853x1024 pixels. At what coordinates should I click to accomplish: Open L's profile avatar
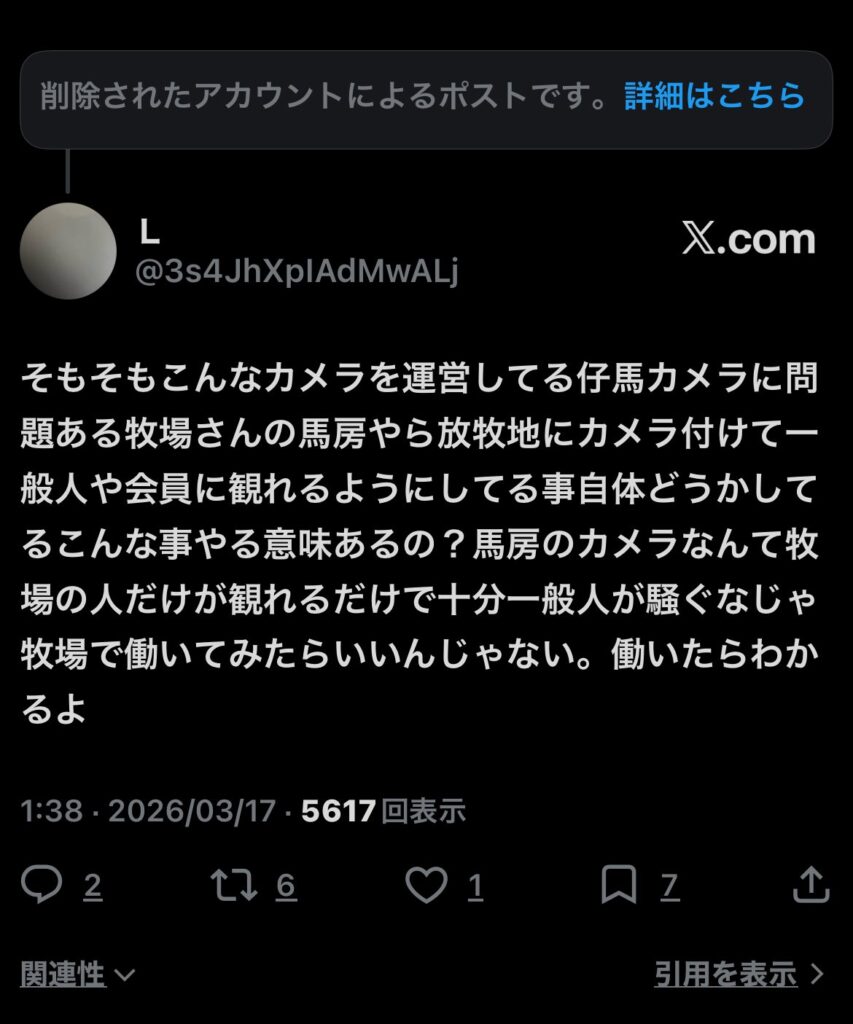pyautogui.click(x=68, y=250)
